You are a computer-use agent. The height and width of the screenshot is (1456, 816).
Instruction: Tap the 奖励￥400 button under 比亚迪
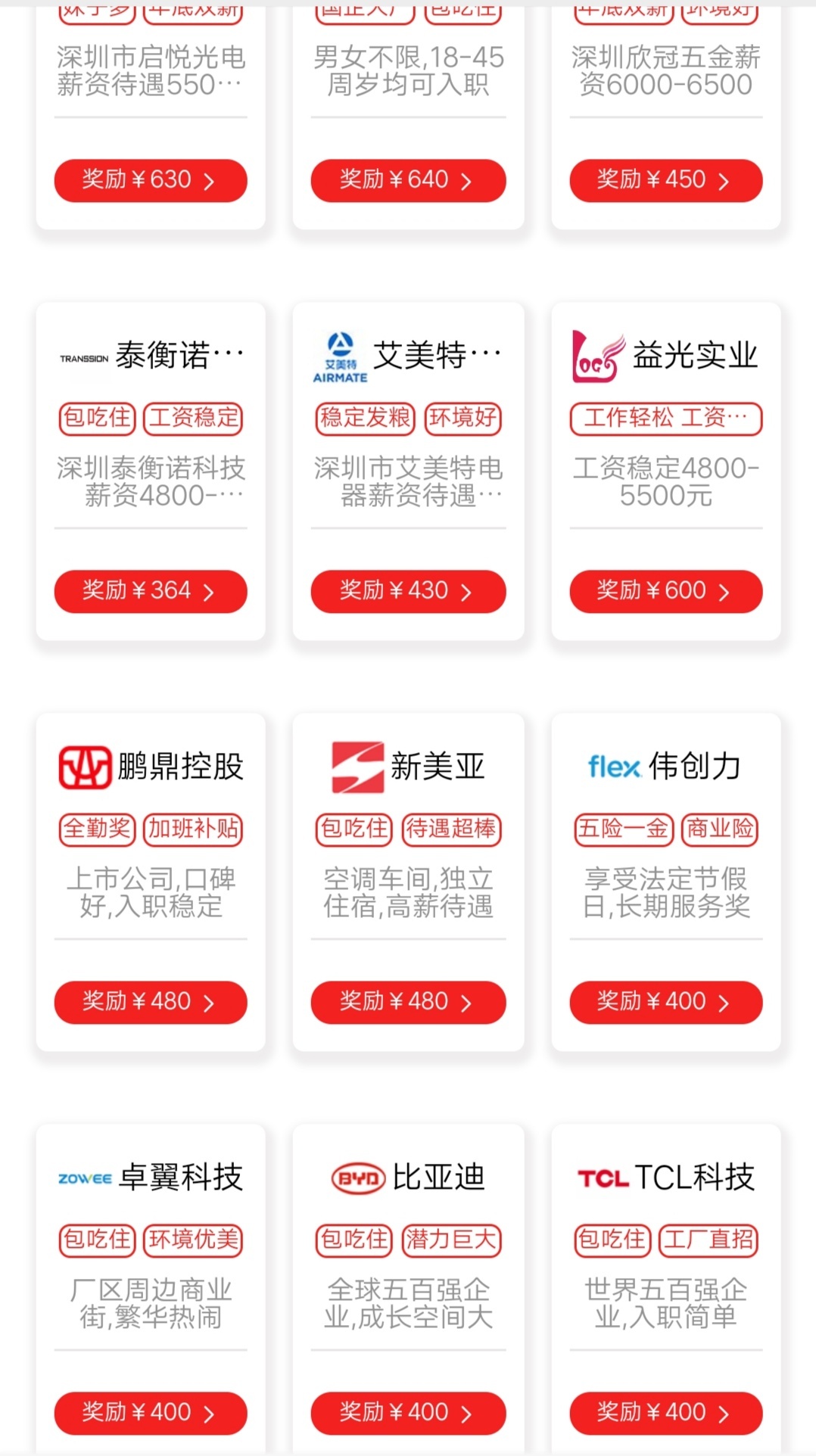(x=408, y=1413)
